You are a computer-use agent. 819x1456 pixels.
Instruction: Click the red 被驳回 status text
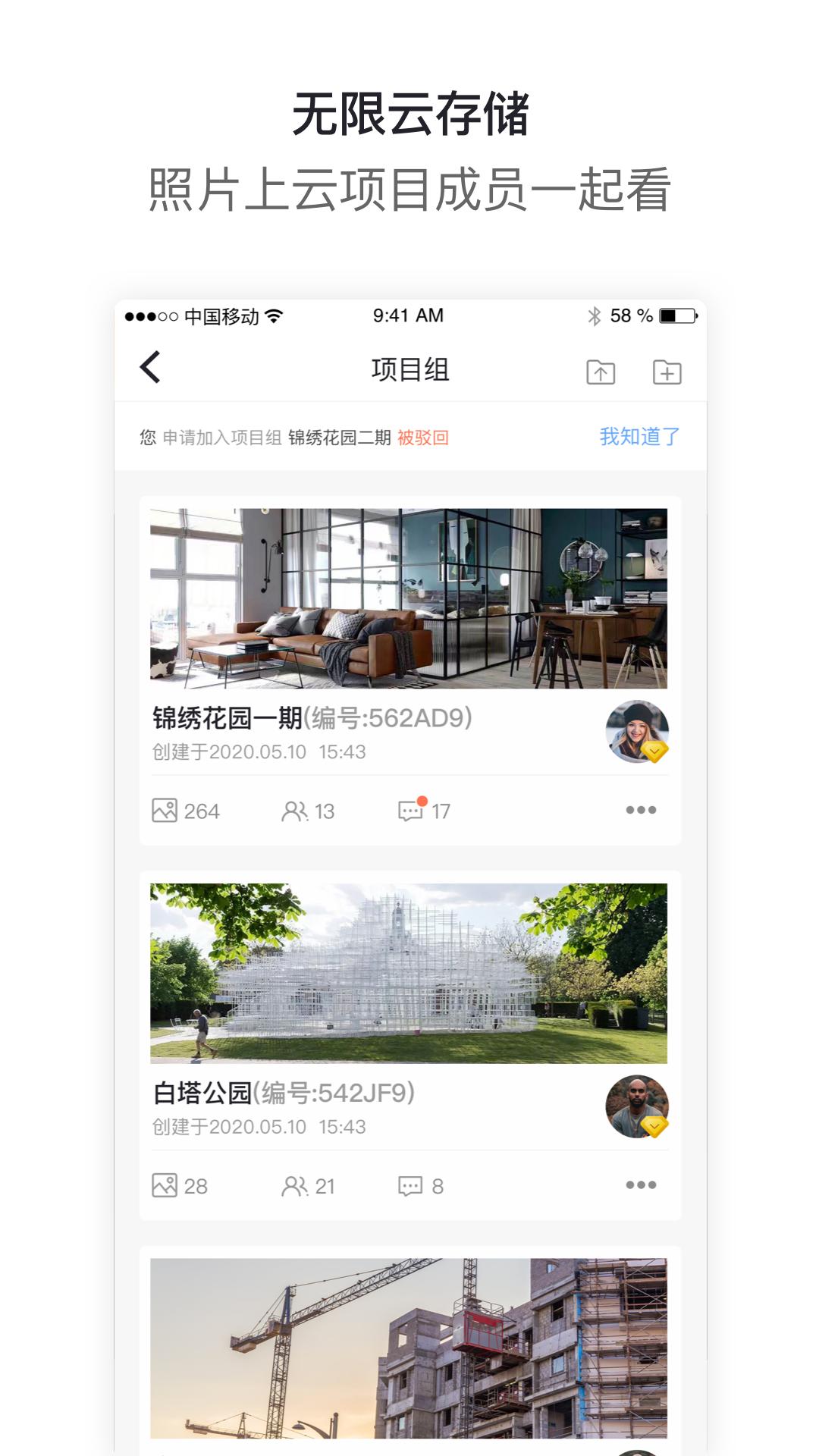(x=422, y=436)
